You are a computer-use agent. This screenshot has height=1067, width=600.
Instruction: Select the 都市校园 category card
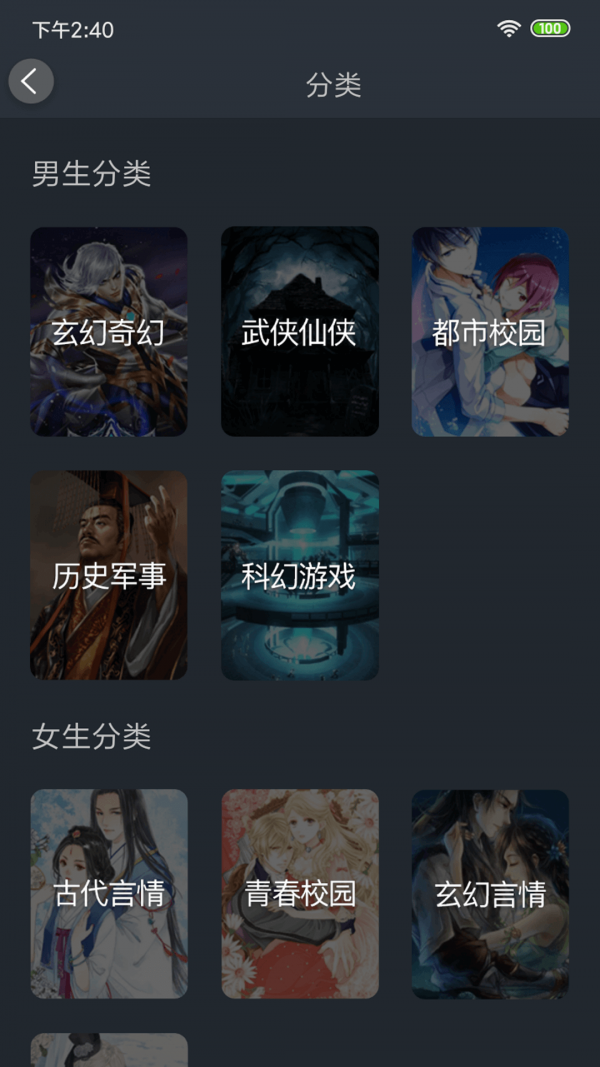click(490, 331)
